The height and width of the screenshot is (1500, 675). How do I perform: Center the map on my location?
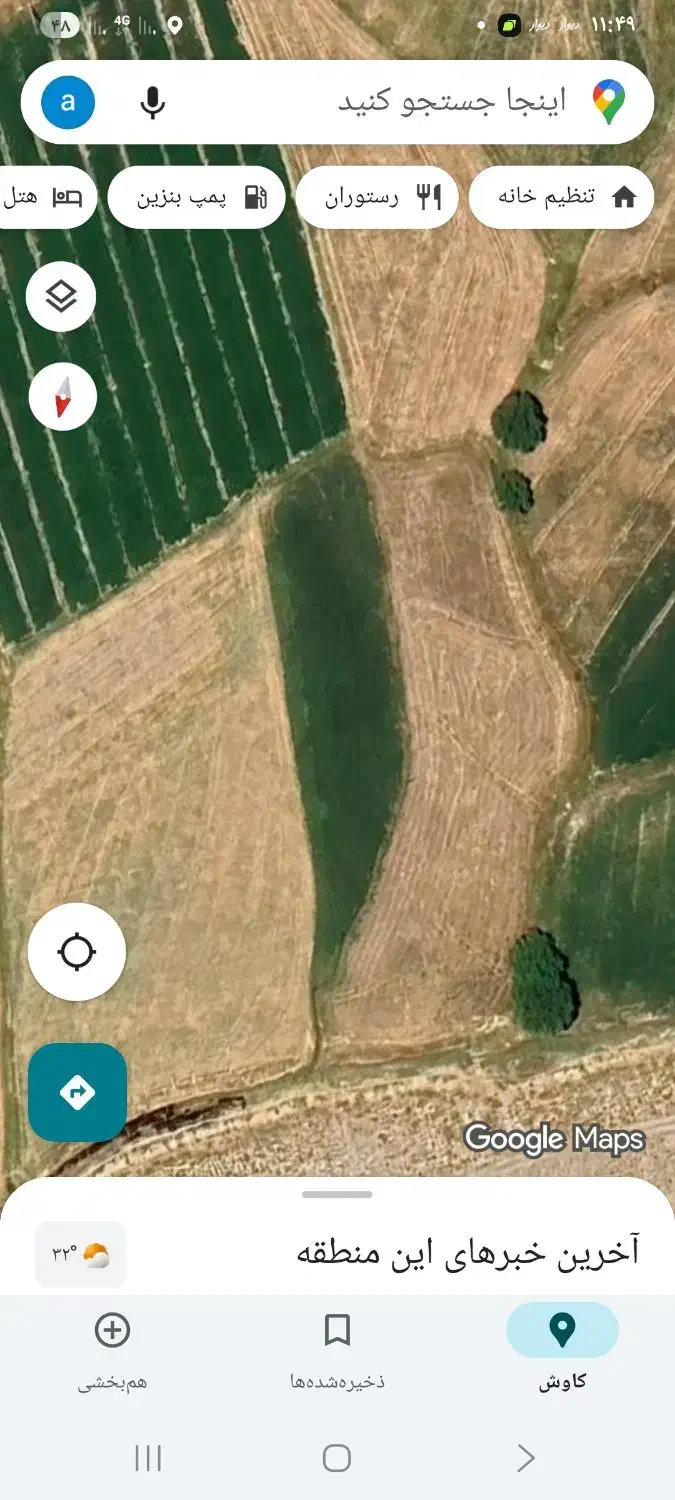77,952
